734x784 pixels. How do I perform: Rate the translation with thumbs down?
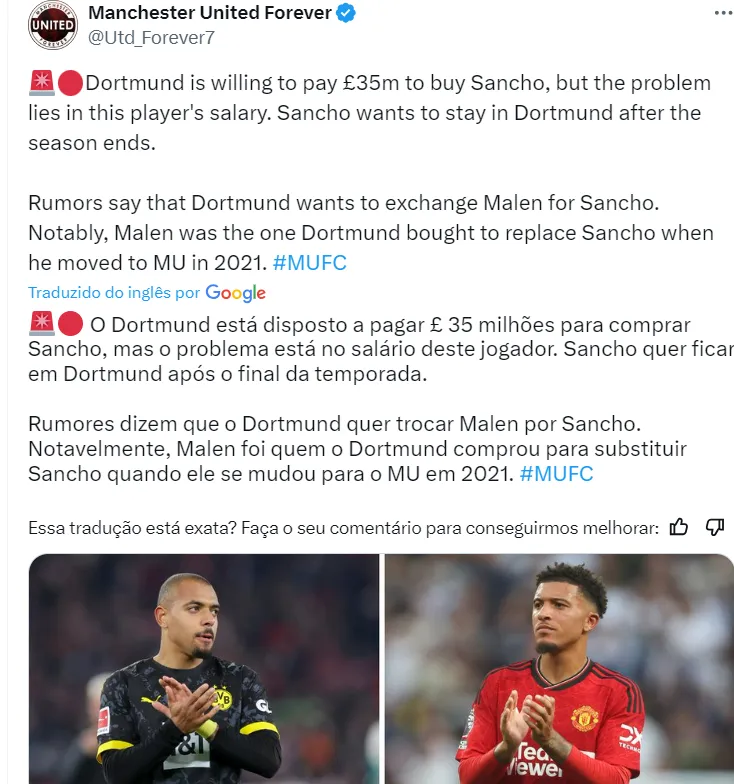(x=715, y=527)
